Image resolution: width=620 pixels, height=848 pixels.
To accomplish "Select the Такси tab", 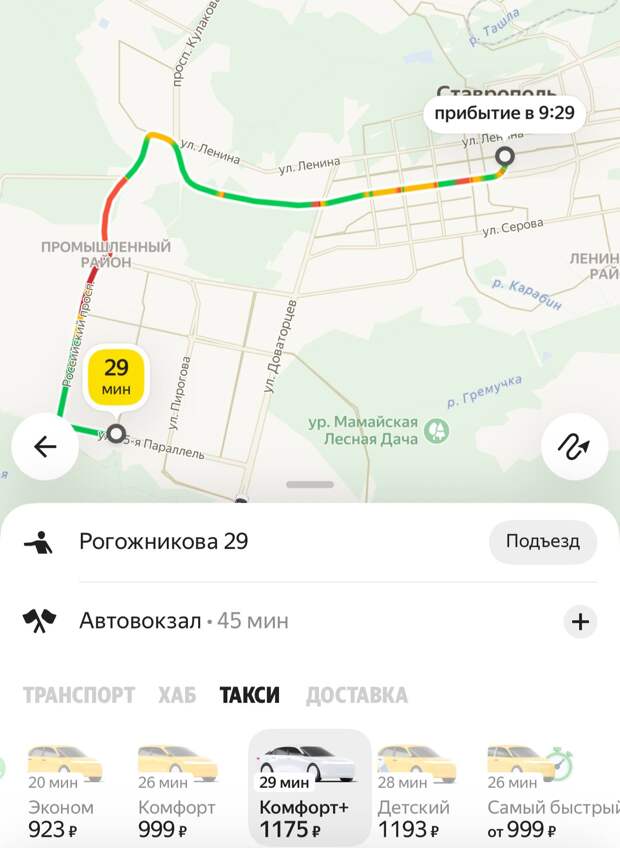I will click(250, 695).
